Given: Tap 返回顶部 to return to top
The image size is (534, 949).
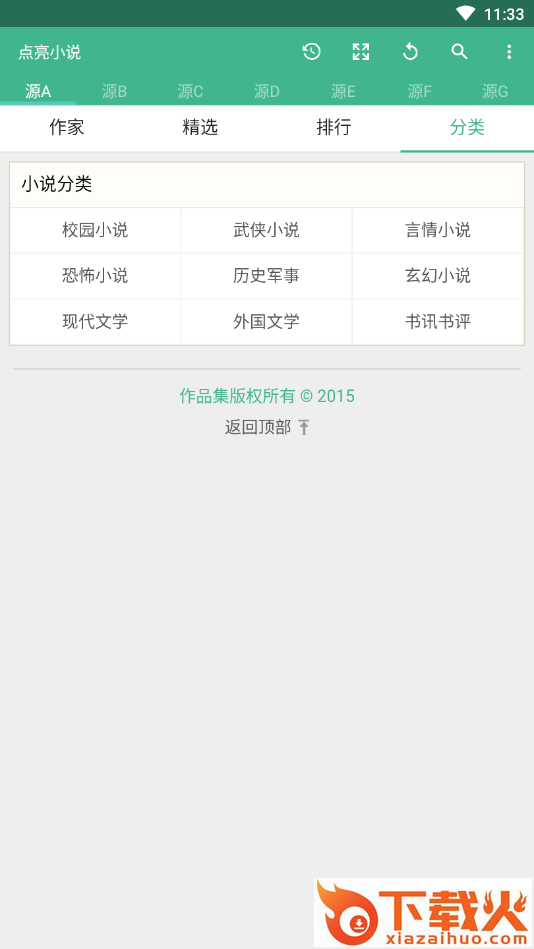Looking at the screenshot, I should (x=267, y=428).
